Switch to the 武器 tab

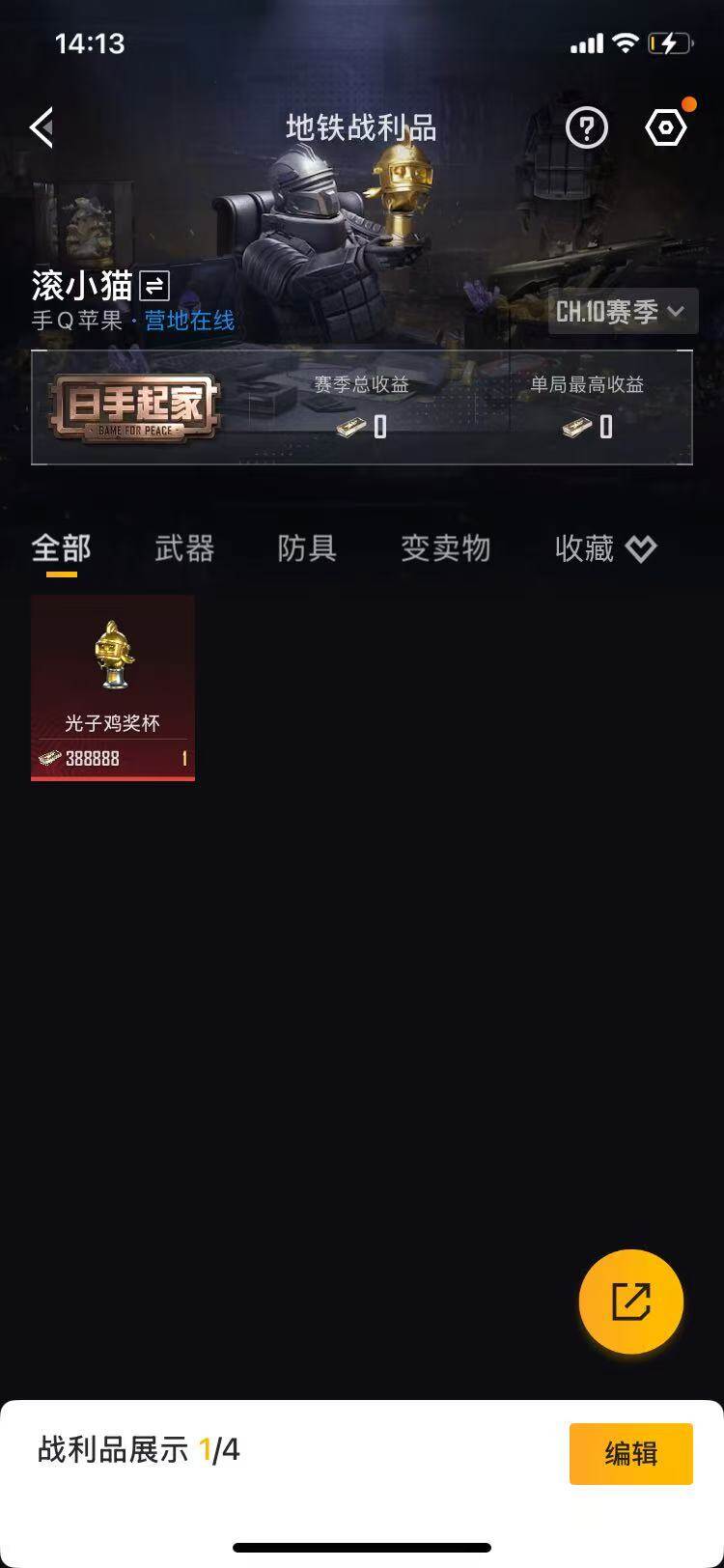[x=183, y=547]
